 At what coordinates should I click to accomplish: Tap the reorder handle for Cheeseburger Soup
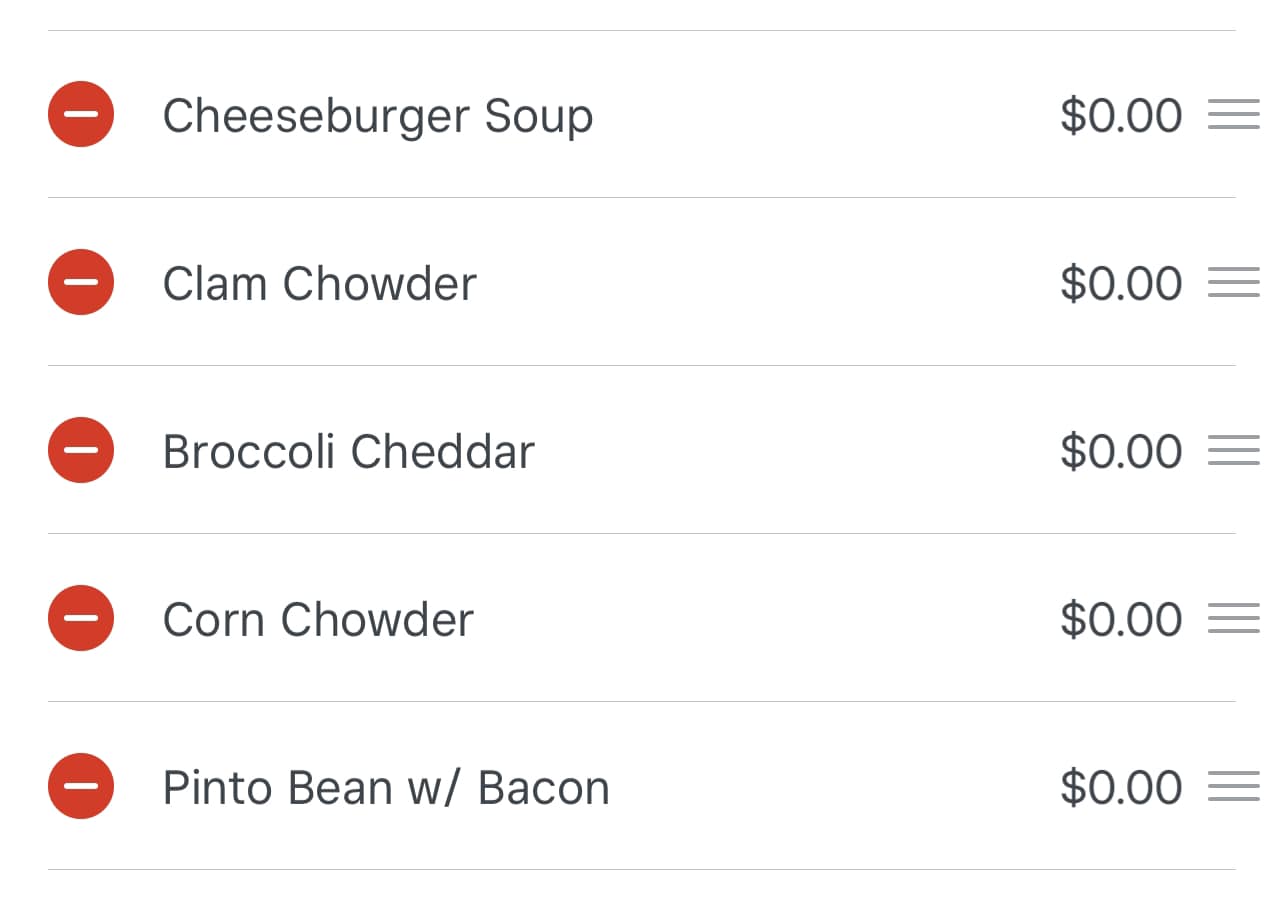point(1233,115)
